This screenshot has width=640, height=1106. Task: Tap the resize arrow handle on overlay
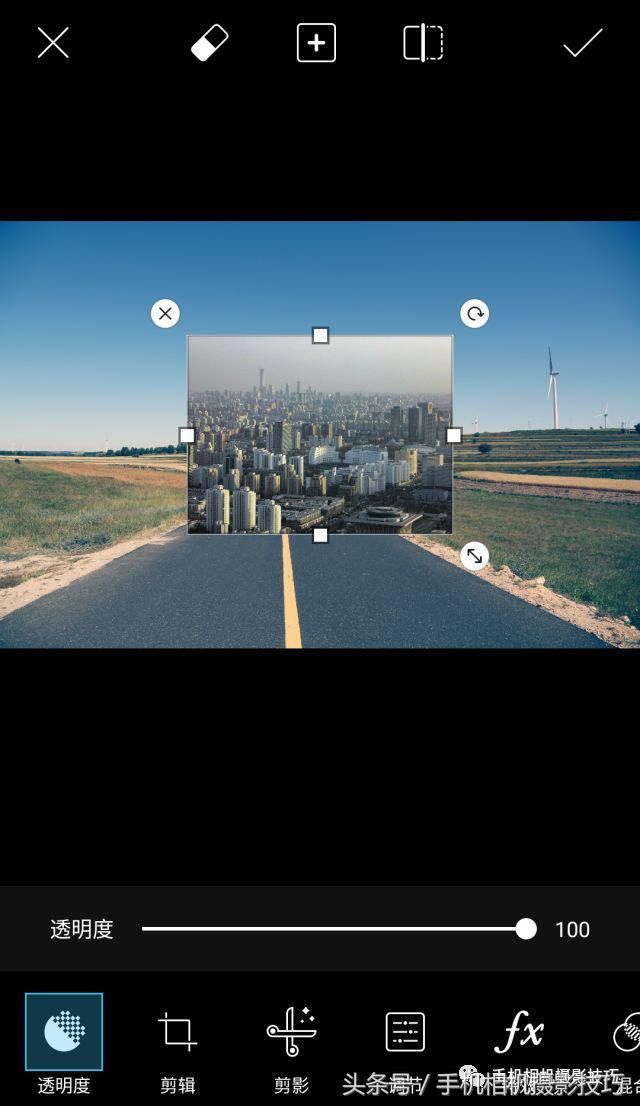474,556
